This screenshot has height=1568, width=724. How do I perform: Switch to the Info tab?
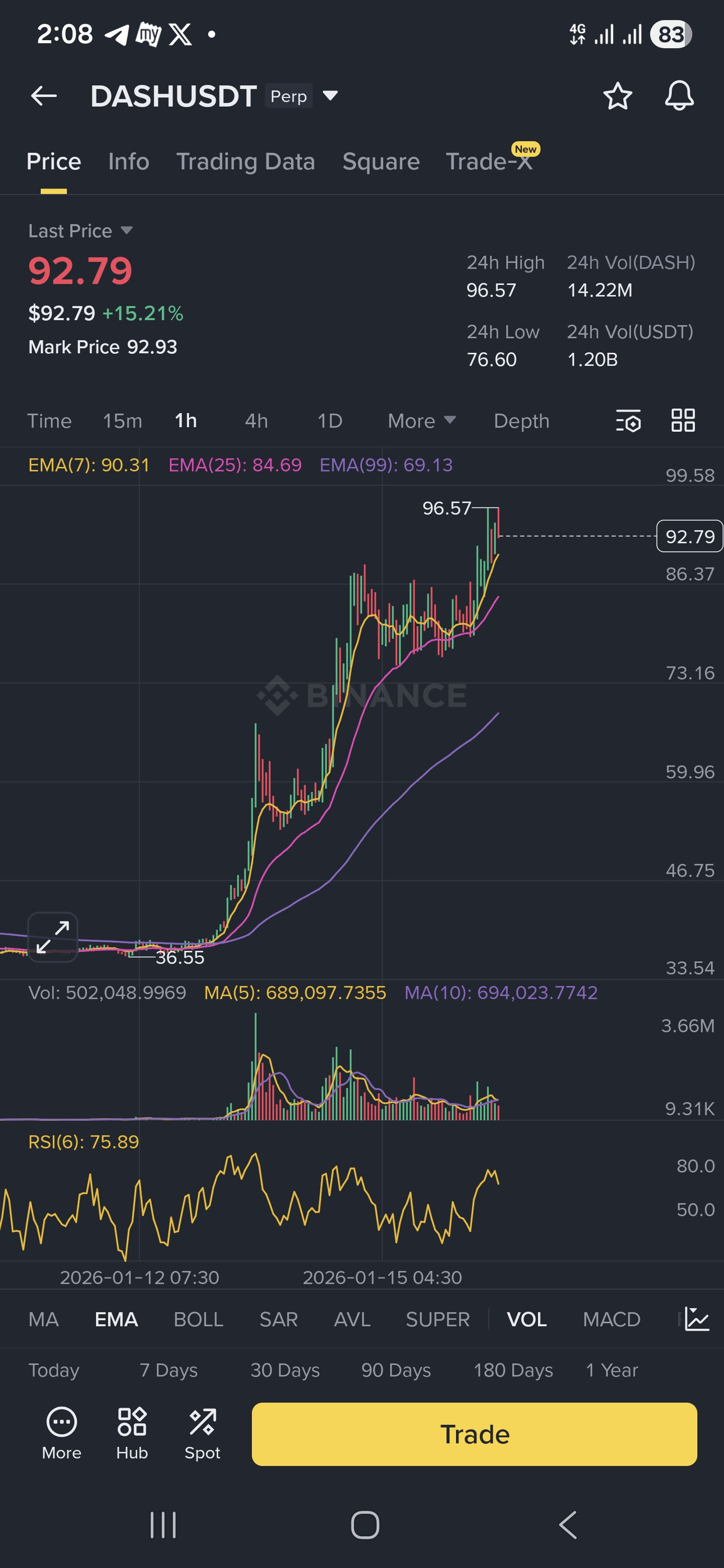(129, 161)
